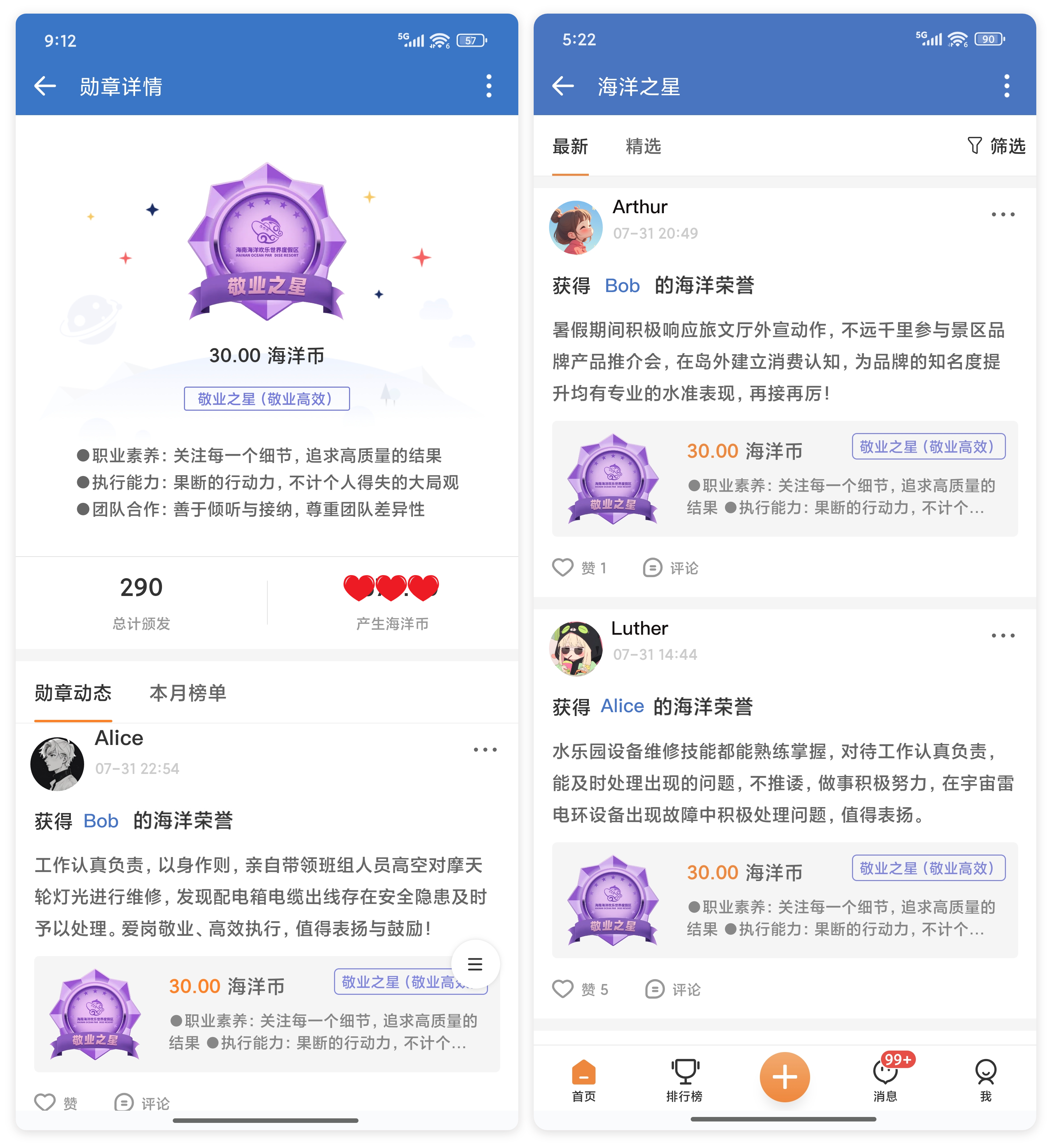Tap the orange plus button
Viewport: 1052px width, 1148px height.
(x=784, y=1076)
